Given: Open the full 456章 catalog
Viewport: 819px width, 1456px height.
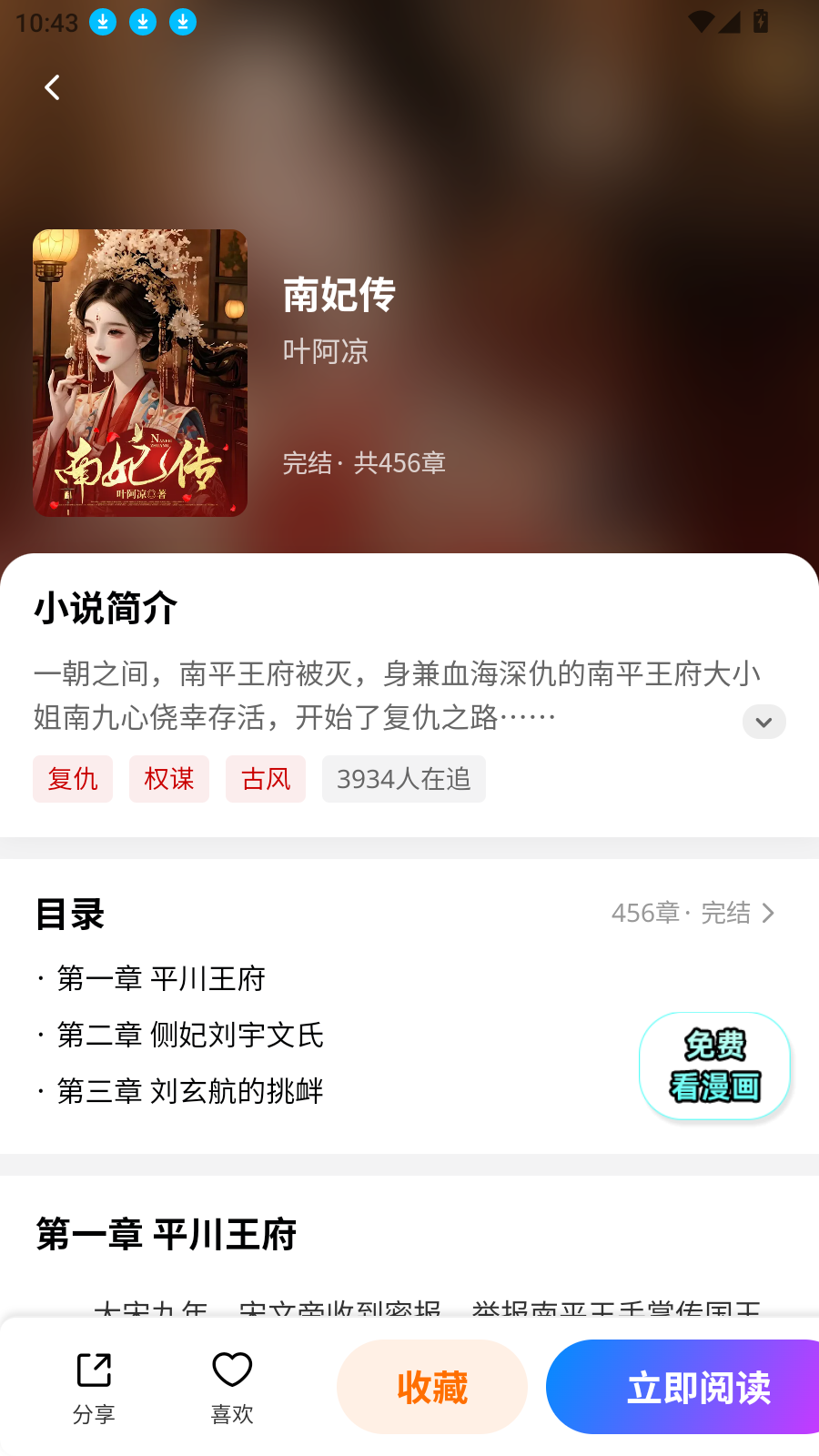Looking at the screenshot, I should point(693,913).
